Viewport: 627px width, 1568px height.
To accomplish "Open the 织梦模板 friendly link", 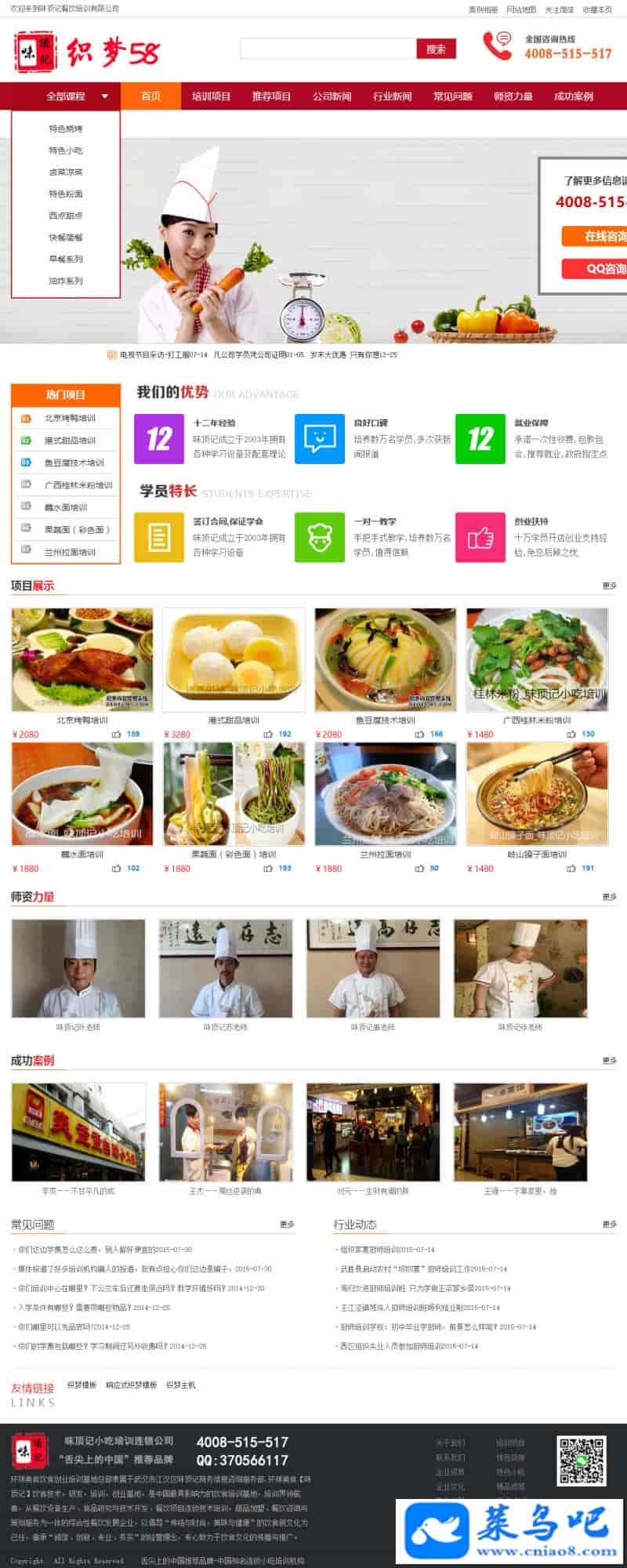I will coord(82,1385).
